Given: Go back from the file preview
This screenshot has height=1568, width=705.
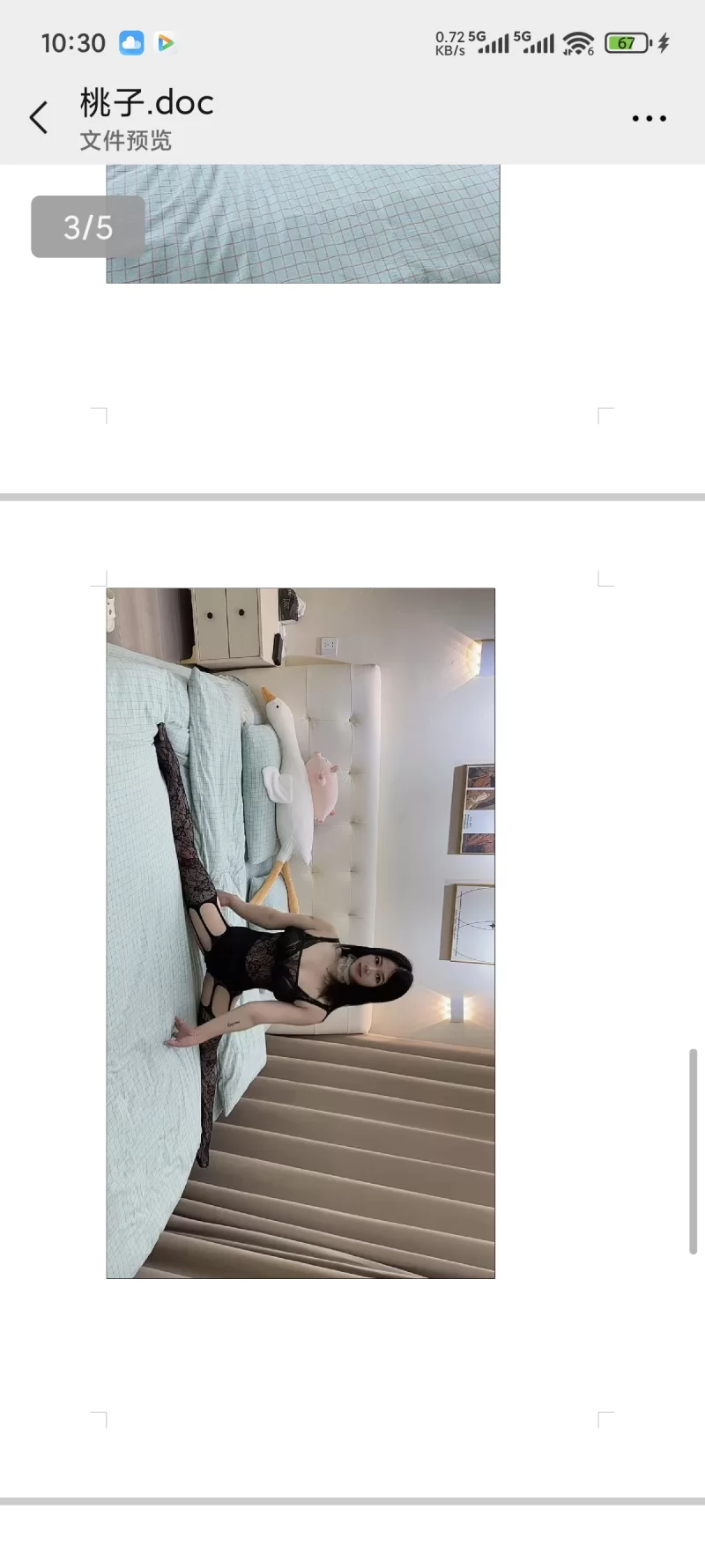Looking at the screenshot, I should pyautogui.click(x=39, y=117).
